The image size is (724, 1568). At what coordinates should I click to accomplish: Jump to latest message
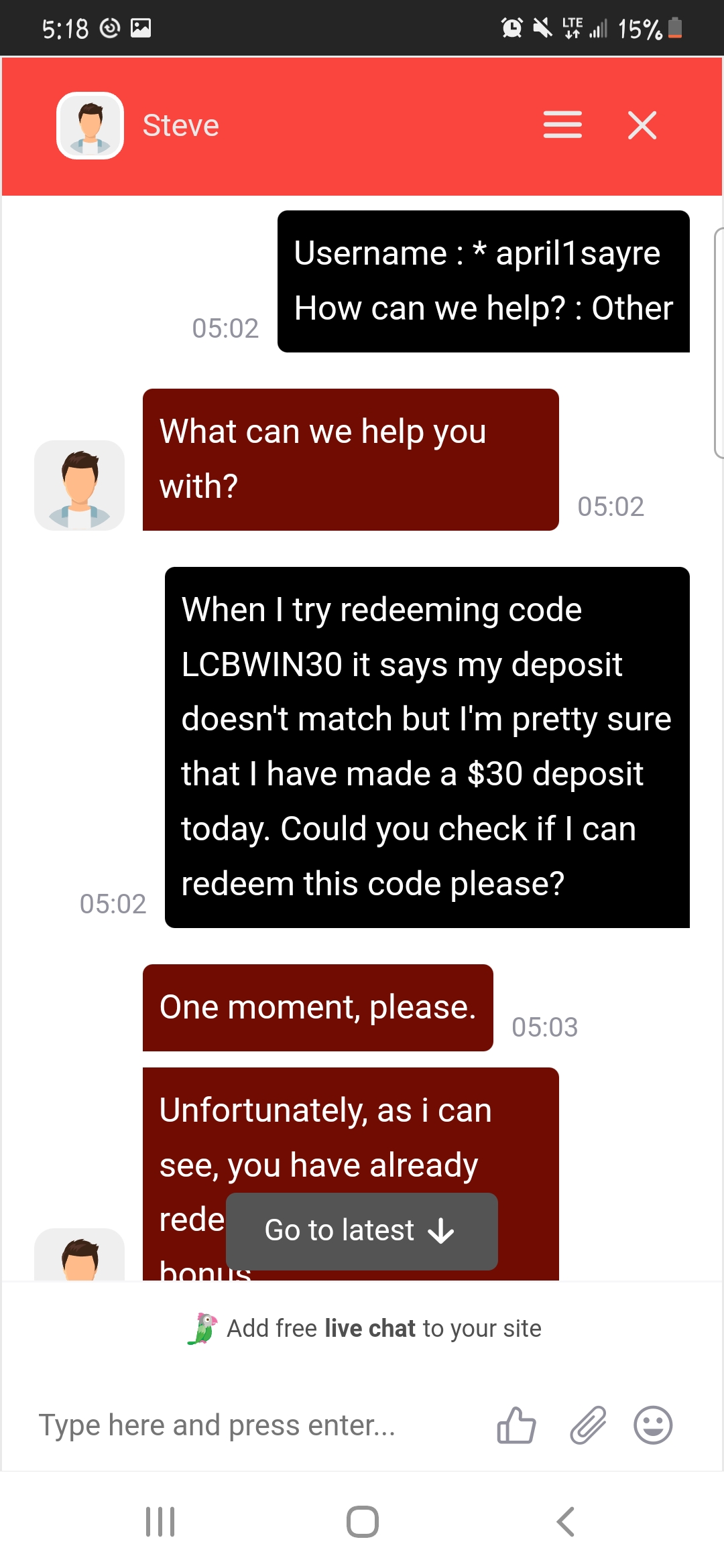click(361, 1231)
